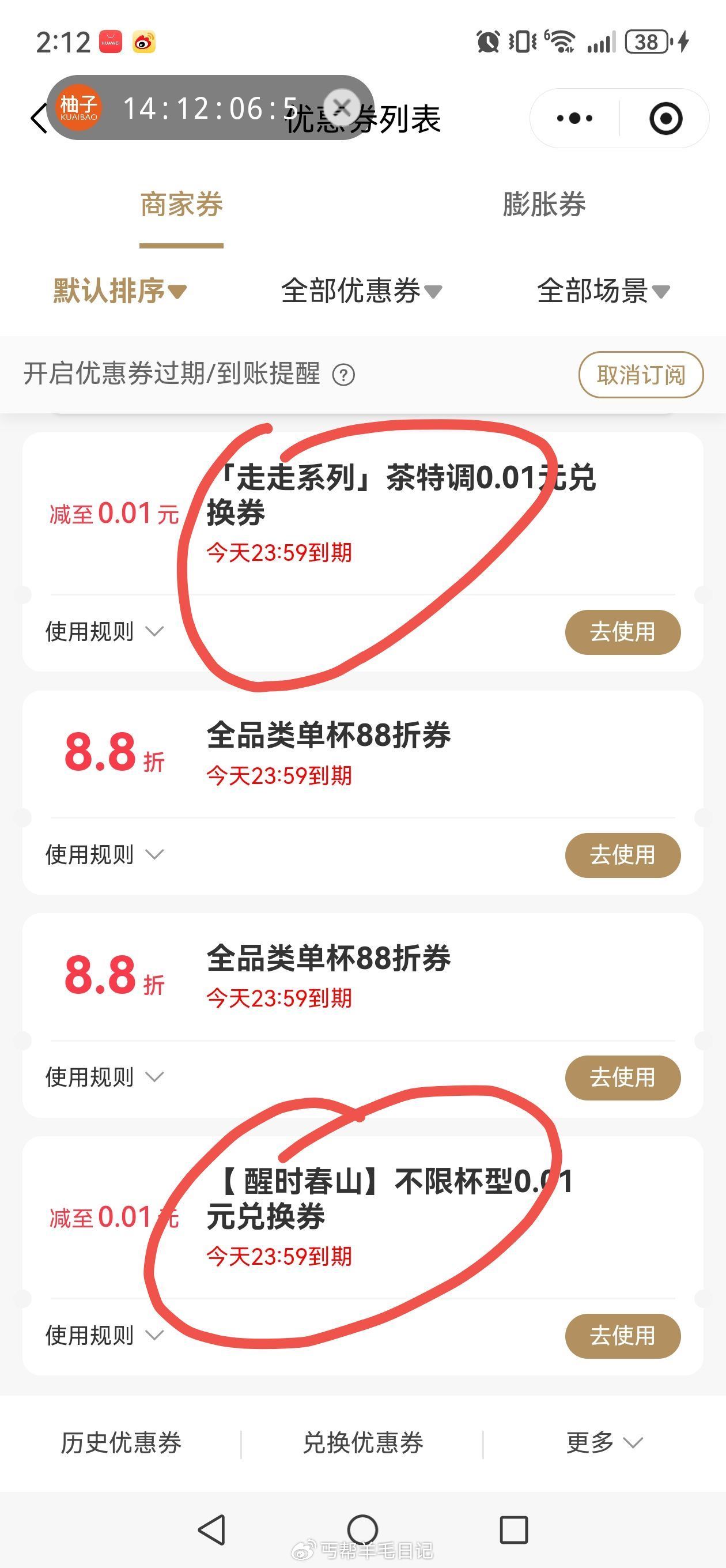
Task: Go back using the top-left arrow
Action: tap(39, 118)
